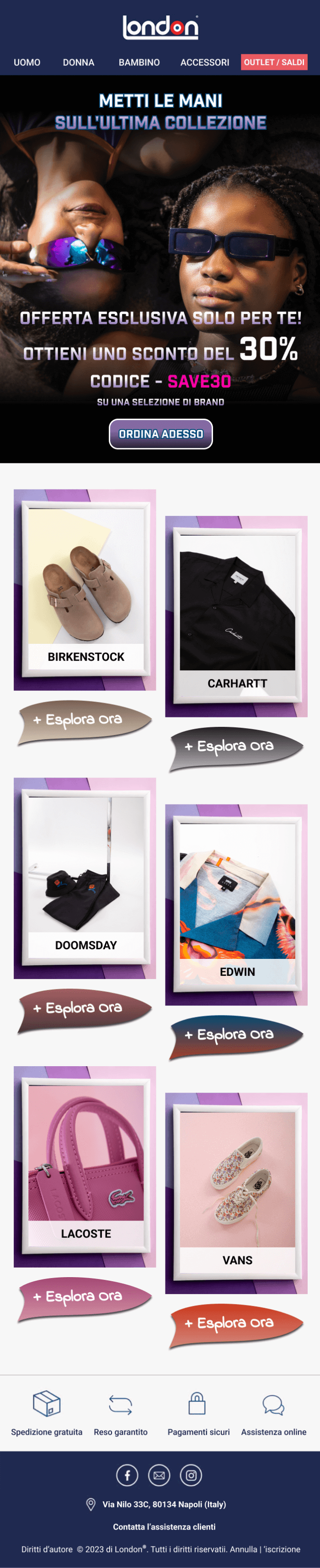Tap the email envelope icon
Viewport: 320px width, 1568px height.
pos(159,1475)
